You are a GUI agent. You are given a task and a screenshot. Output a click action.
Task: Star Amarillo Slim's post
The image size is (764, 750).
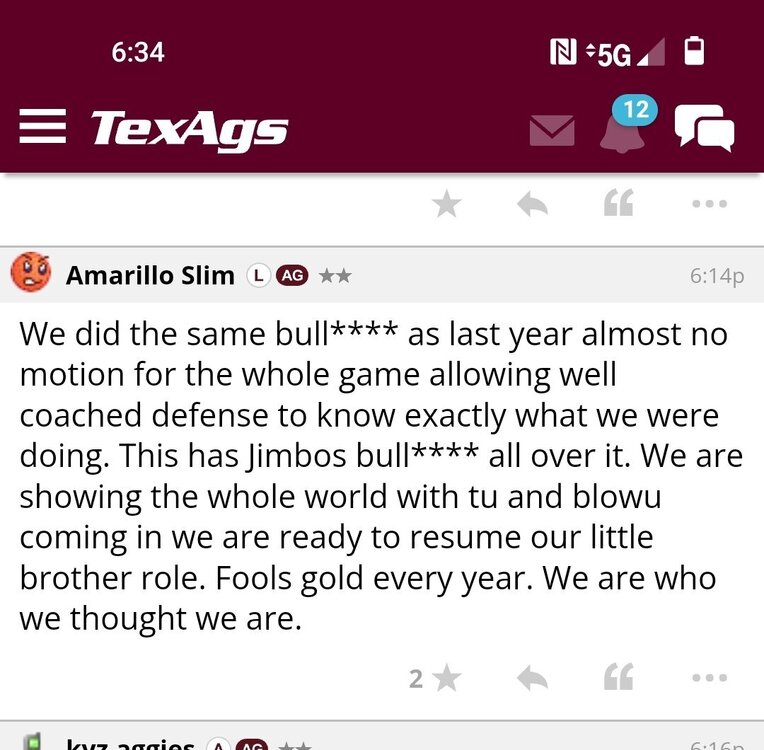pyautogui.click(x=446, y=679)
